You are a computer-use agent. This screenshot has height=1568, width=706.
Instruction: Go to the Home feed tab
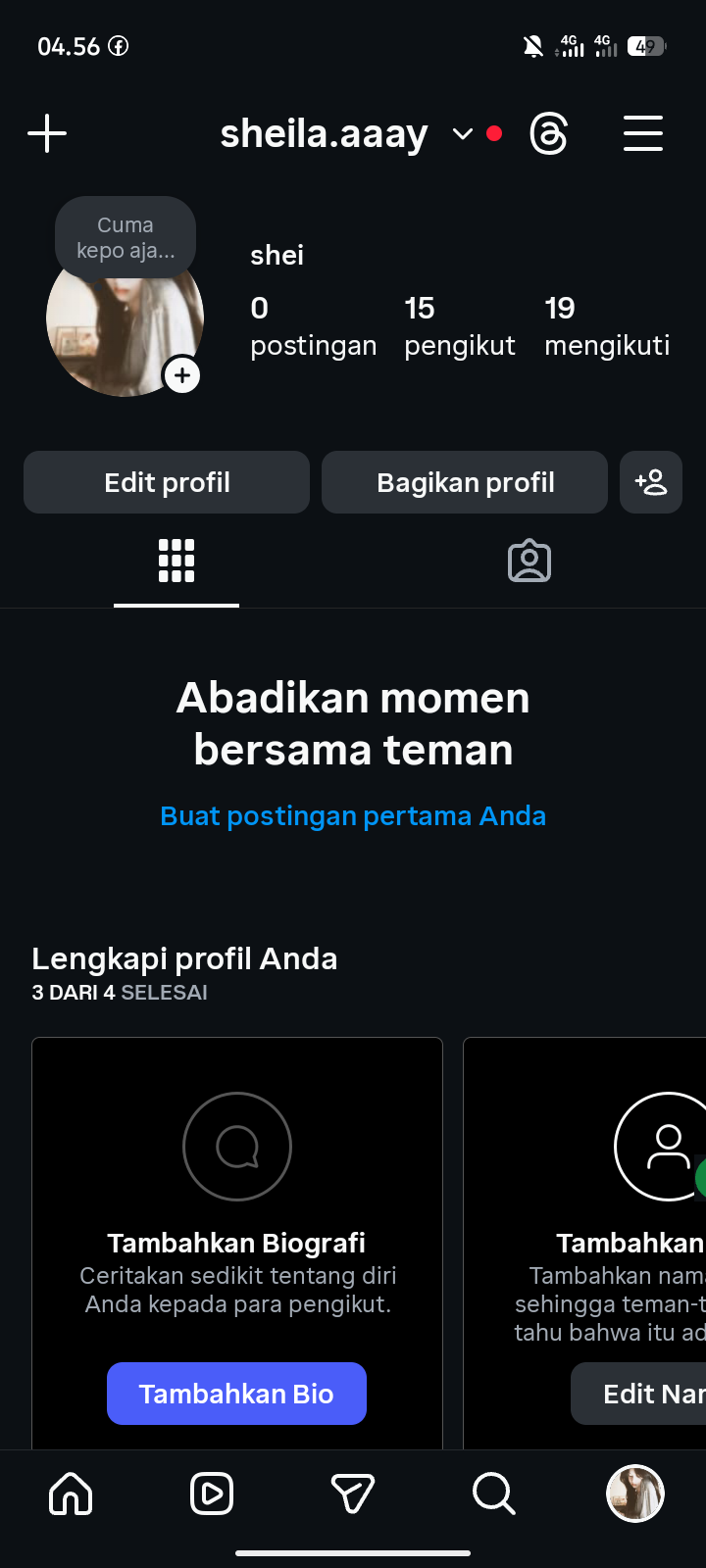tap(71, 1494)
